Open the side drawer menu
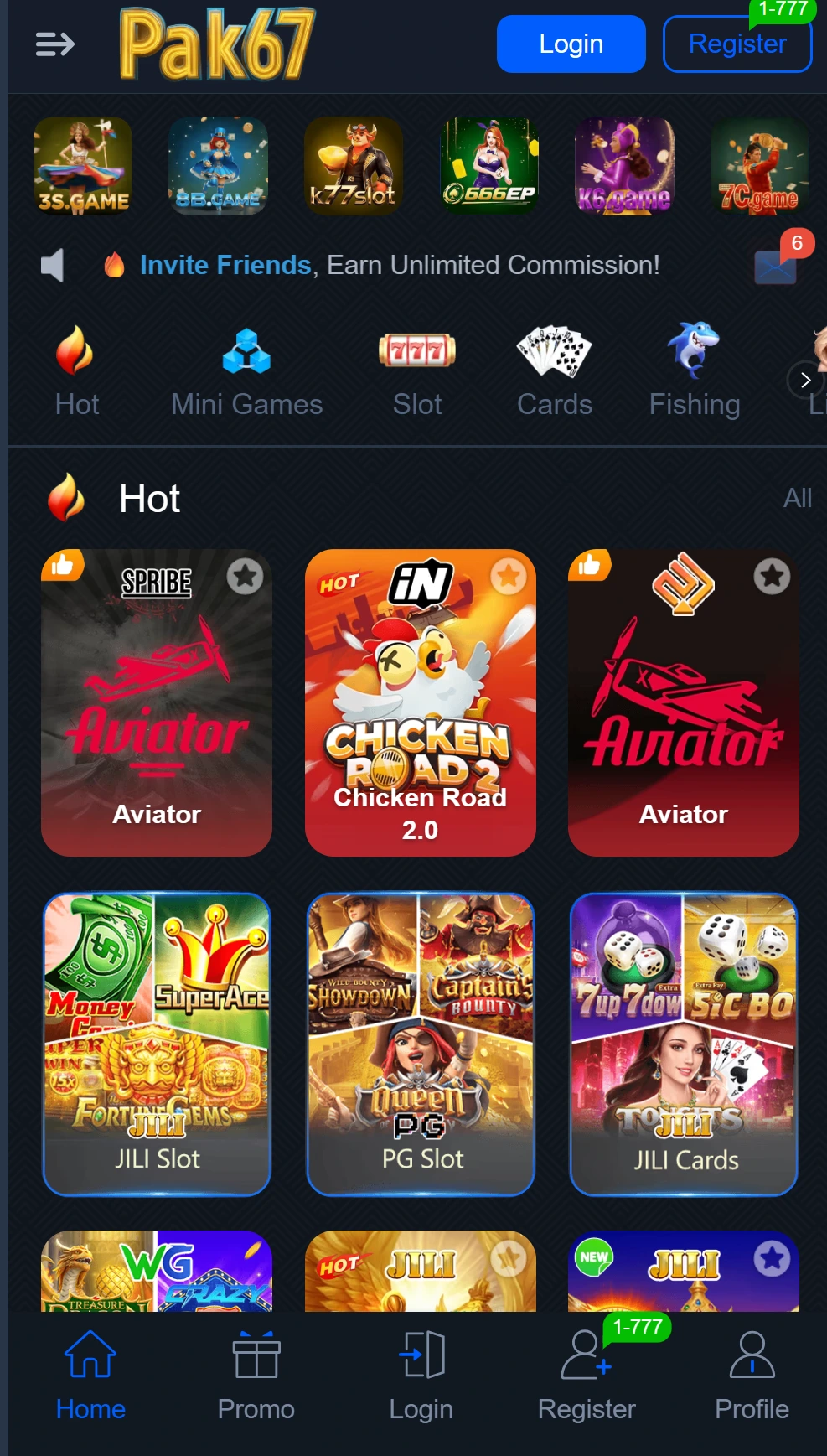827x1456 pixels. 54,44
